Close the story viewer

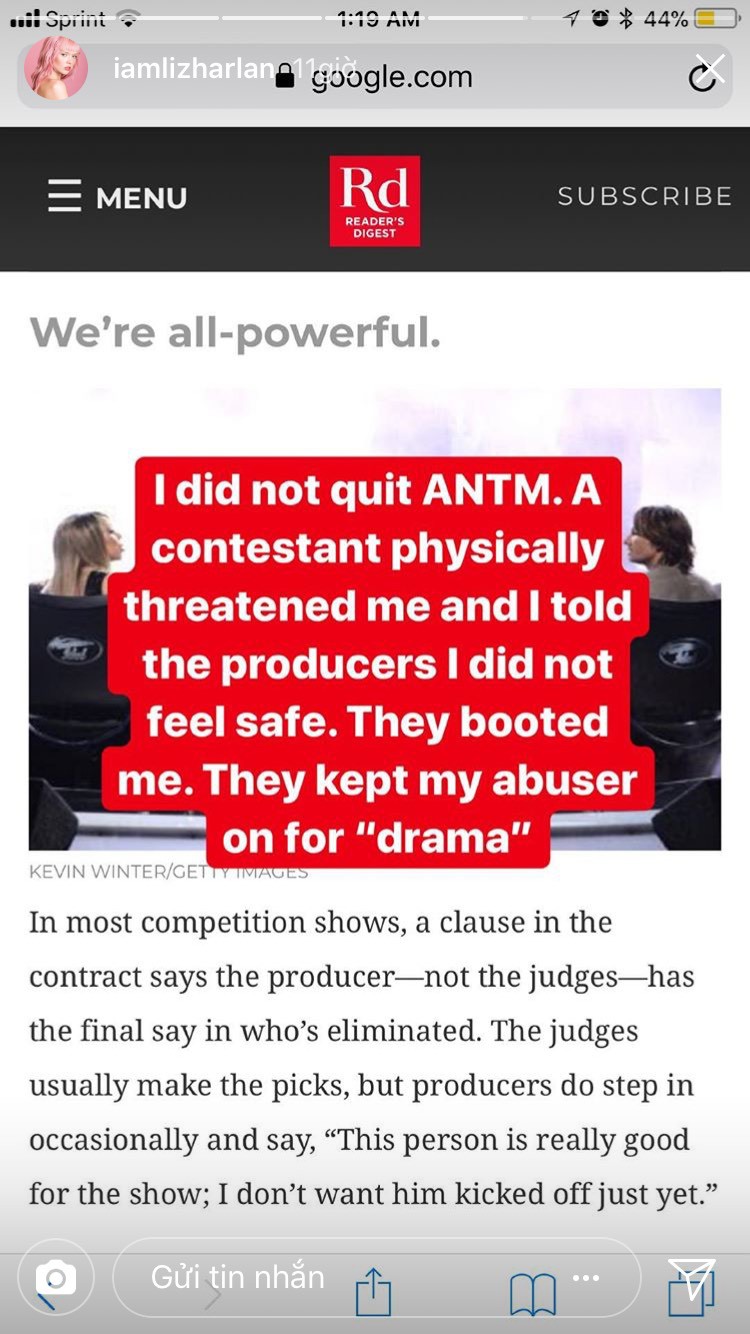(x=710, y=69)
